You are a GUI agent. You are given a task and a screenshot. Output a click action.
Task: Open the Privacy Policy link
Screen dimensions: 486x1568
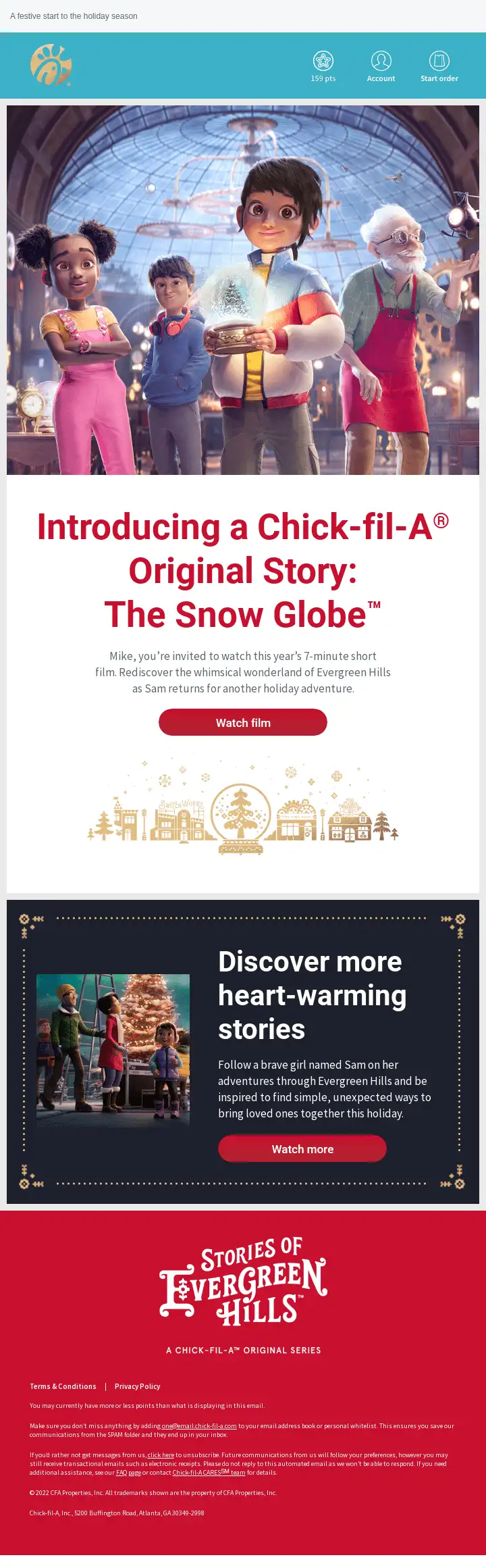click(138, 1386)
